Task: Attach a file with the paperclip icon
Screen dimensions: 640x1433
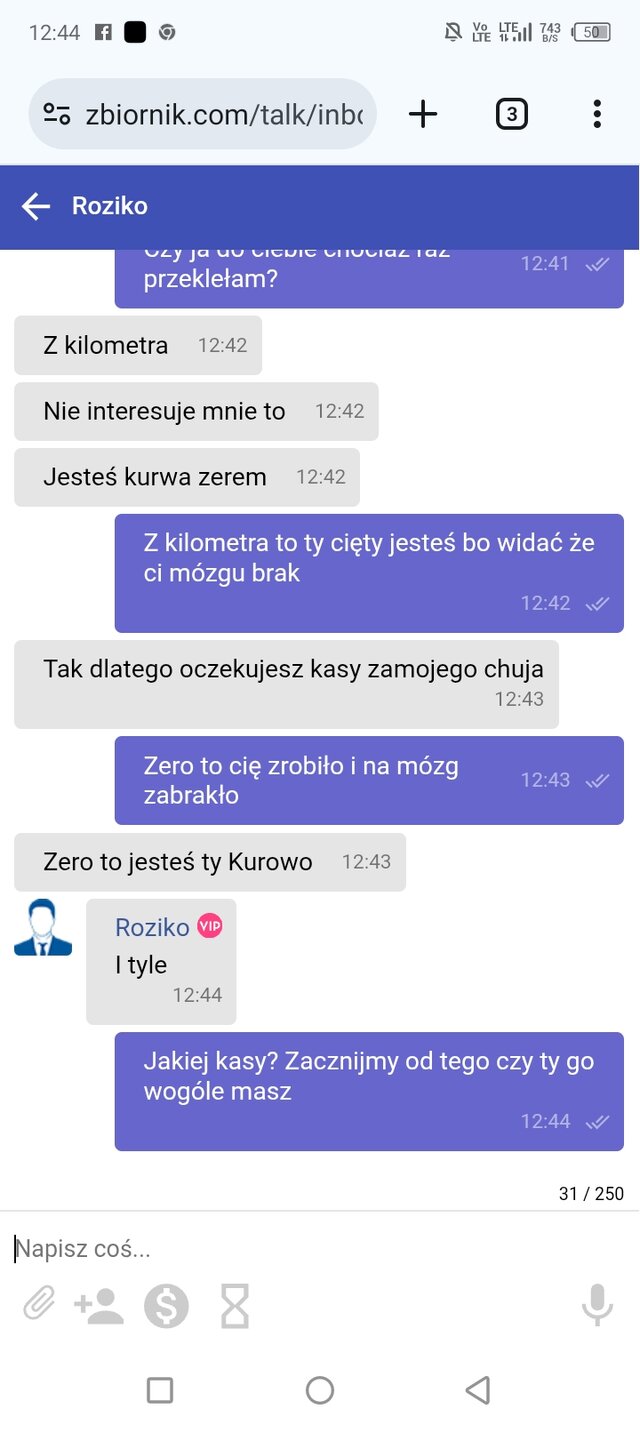Action: (39, 1305)
